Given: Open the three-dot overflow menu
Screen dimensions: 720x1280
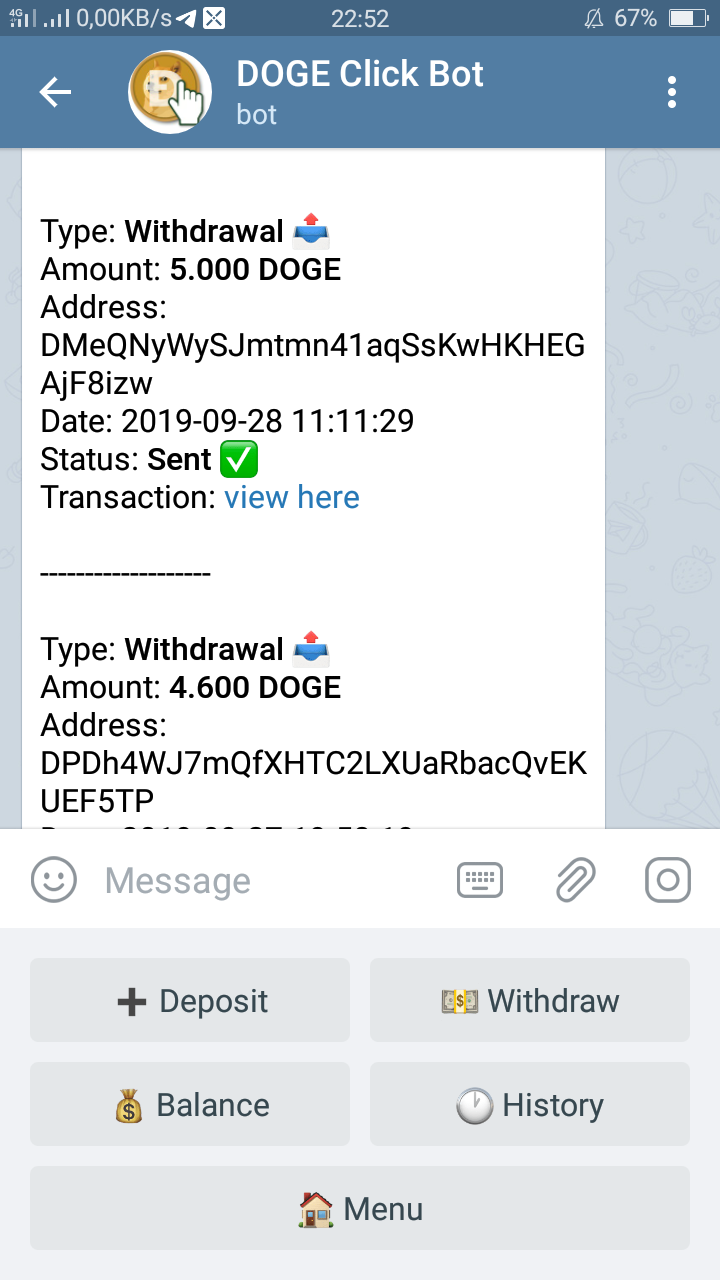Looking at the screenshot, I should click(x=672, y=91).
